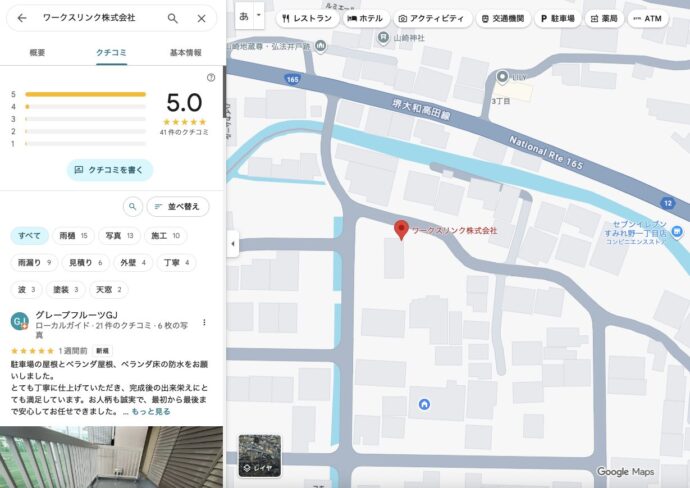Open the review photo of the veranda
Image resolution: width=690 pixels, height=488 pixels.
tap(111, 457)
